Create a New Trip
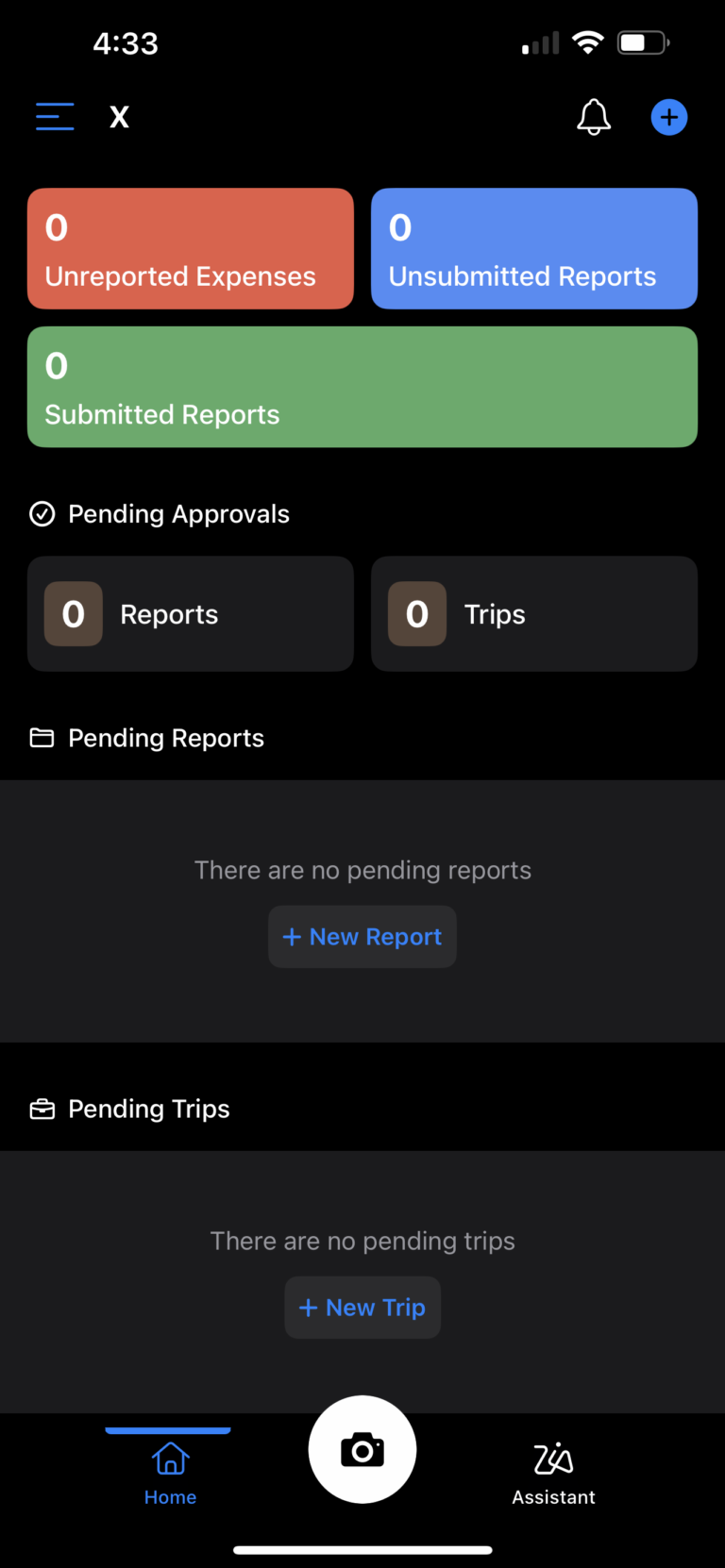 click(362, 1308)
